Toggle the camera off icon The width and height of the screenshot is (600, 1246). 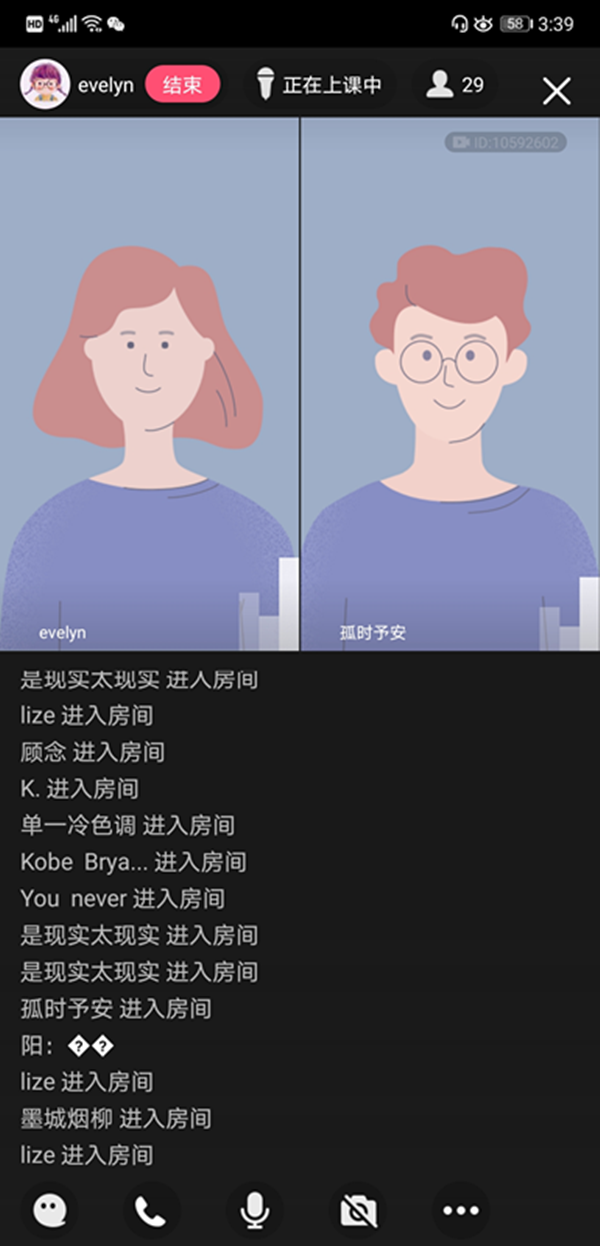[x=357, y=1211]
